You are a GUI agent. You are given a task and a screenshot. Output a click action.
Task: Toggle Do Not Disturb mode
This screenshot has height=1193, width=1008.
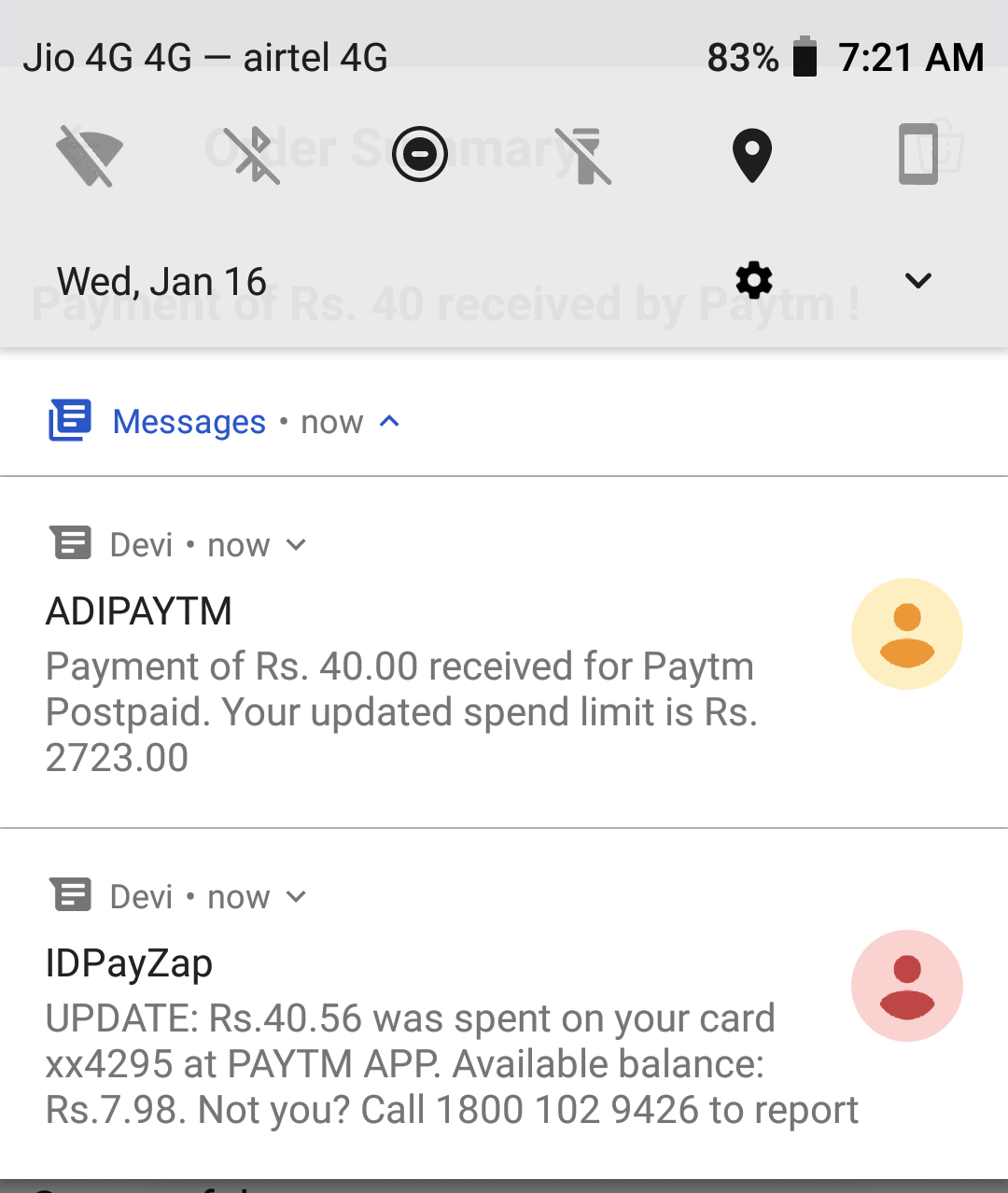(420, 154)
